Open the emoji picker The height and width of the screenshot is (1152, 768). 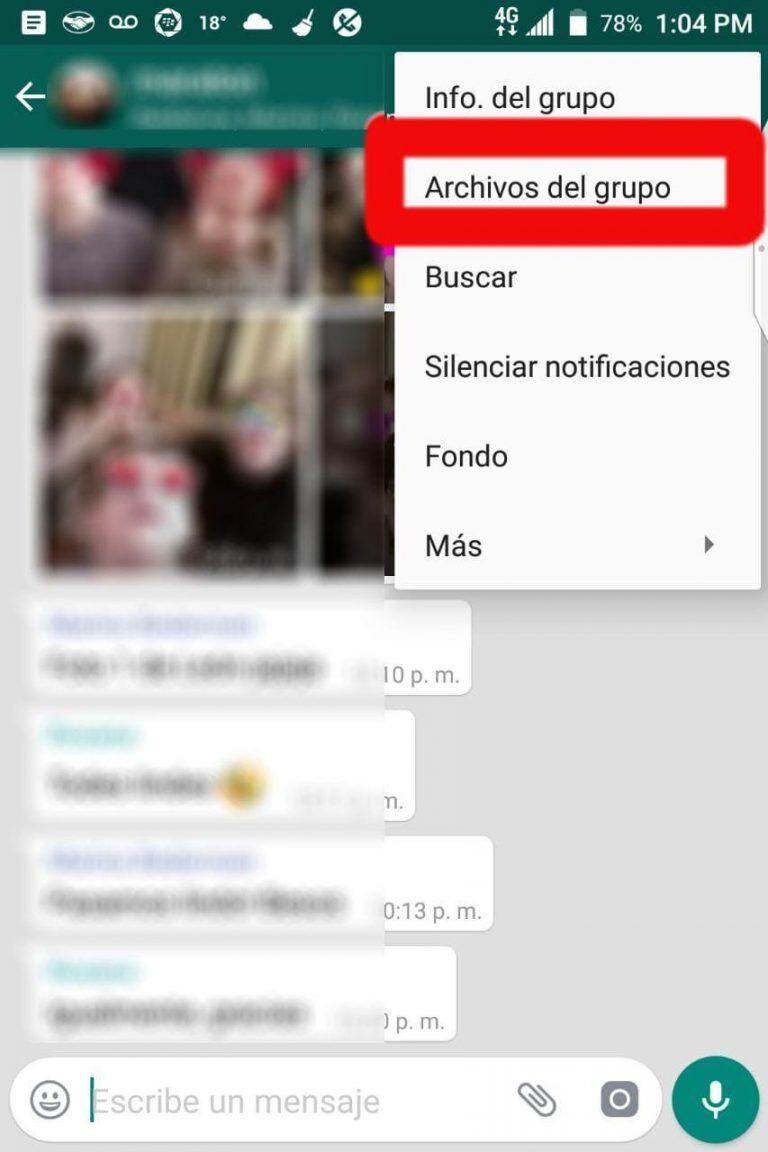[50, 1101]
